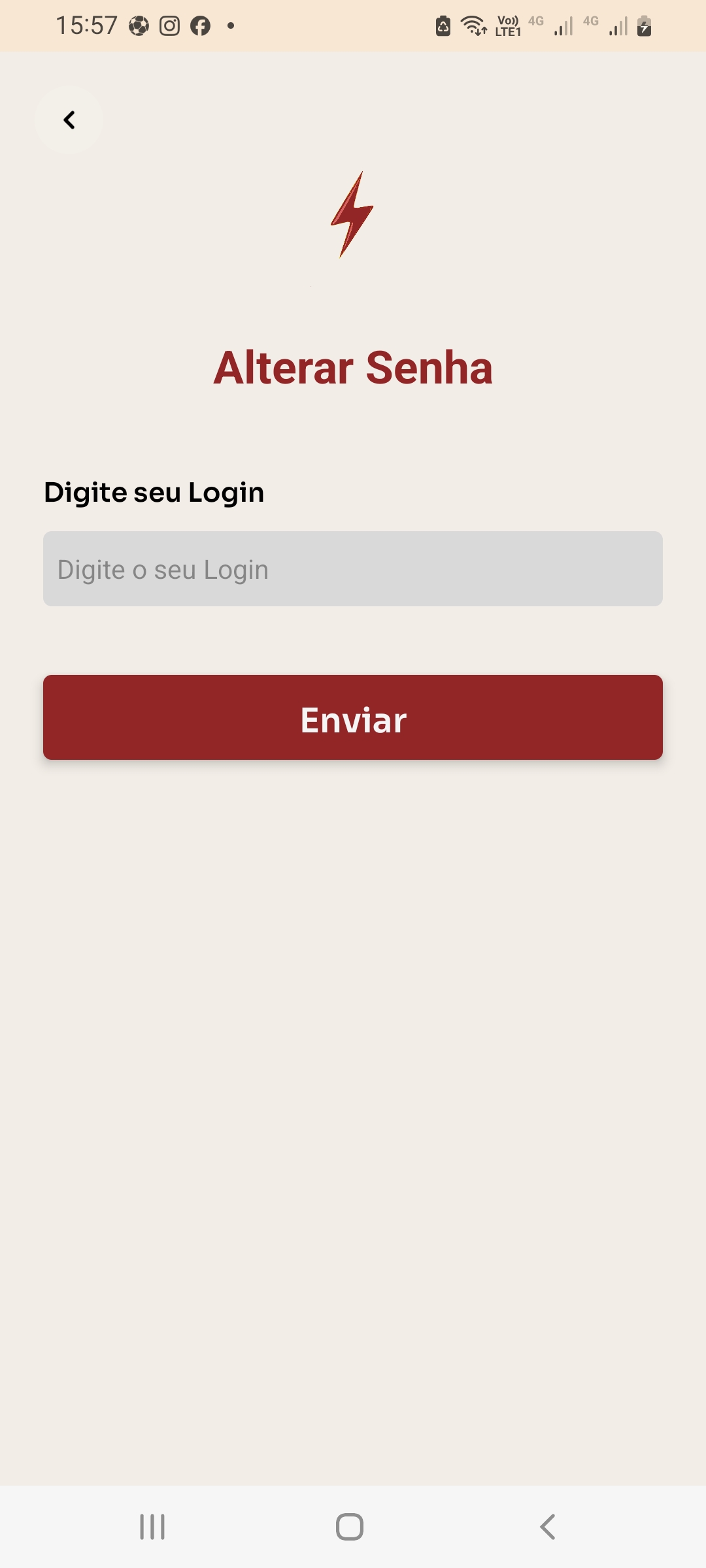Viewport: 706px width, 1568px height.
Task: Focus the Digite o seu Login field
Action: [x=353, y=570]
